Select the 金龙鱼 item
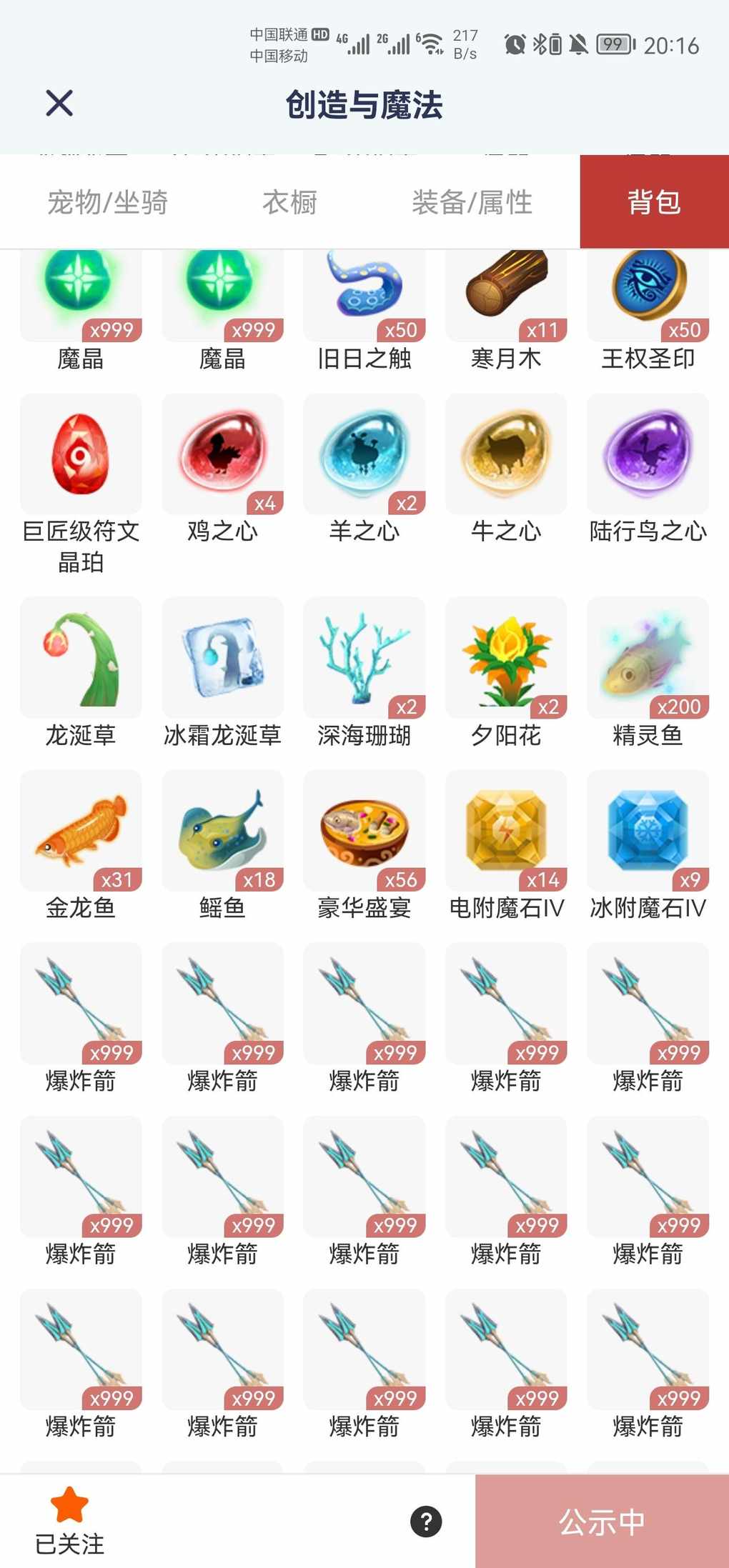The width and height of the screenshot is (729, 1568). pos(81,831)
